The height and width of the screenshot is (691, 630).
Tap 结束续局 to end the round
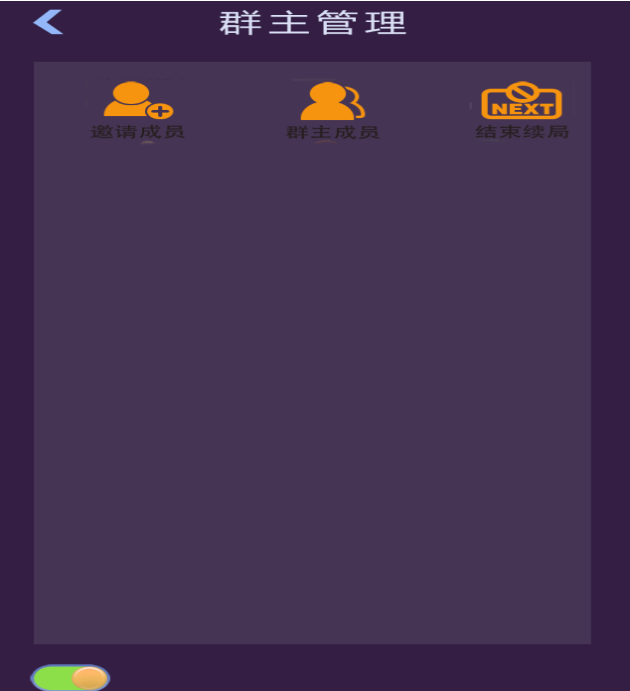(521, 109)
